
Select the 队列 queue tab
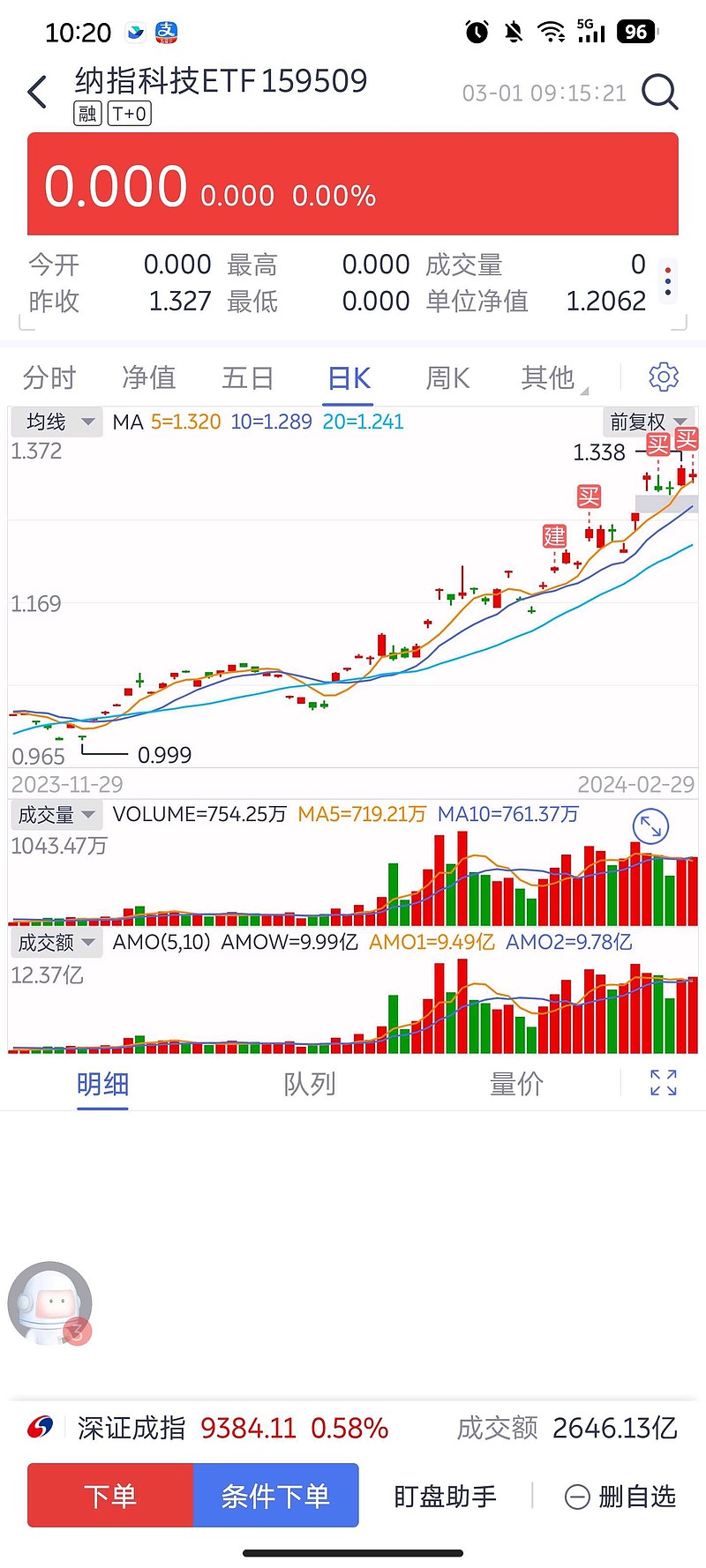point(310,1083)
